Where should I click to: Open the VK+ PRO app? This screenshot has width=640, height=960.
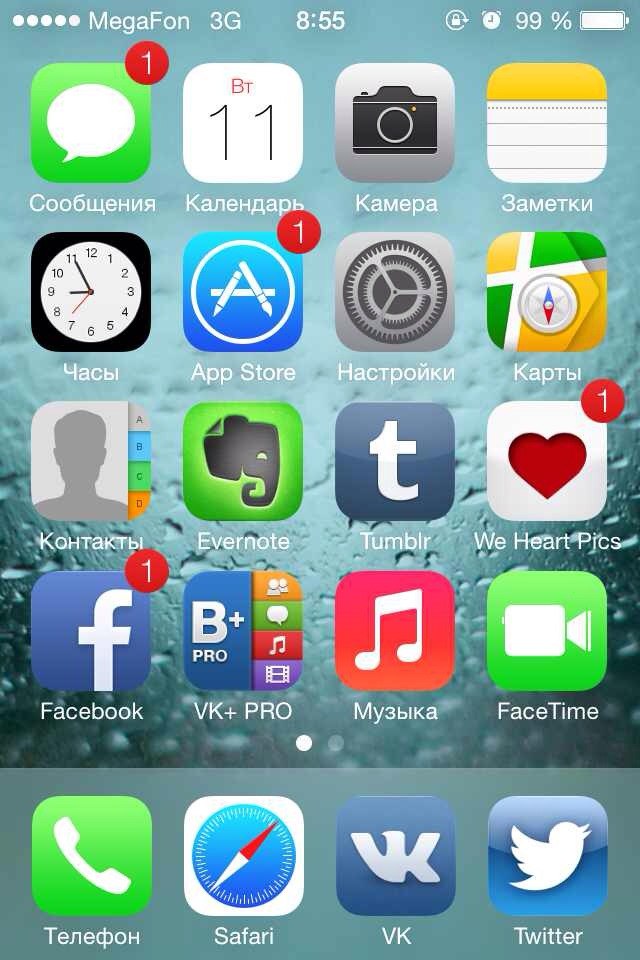pos(243,631)
